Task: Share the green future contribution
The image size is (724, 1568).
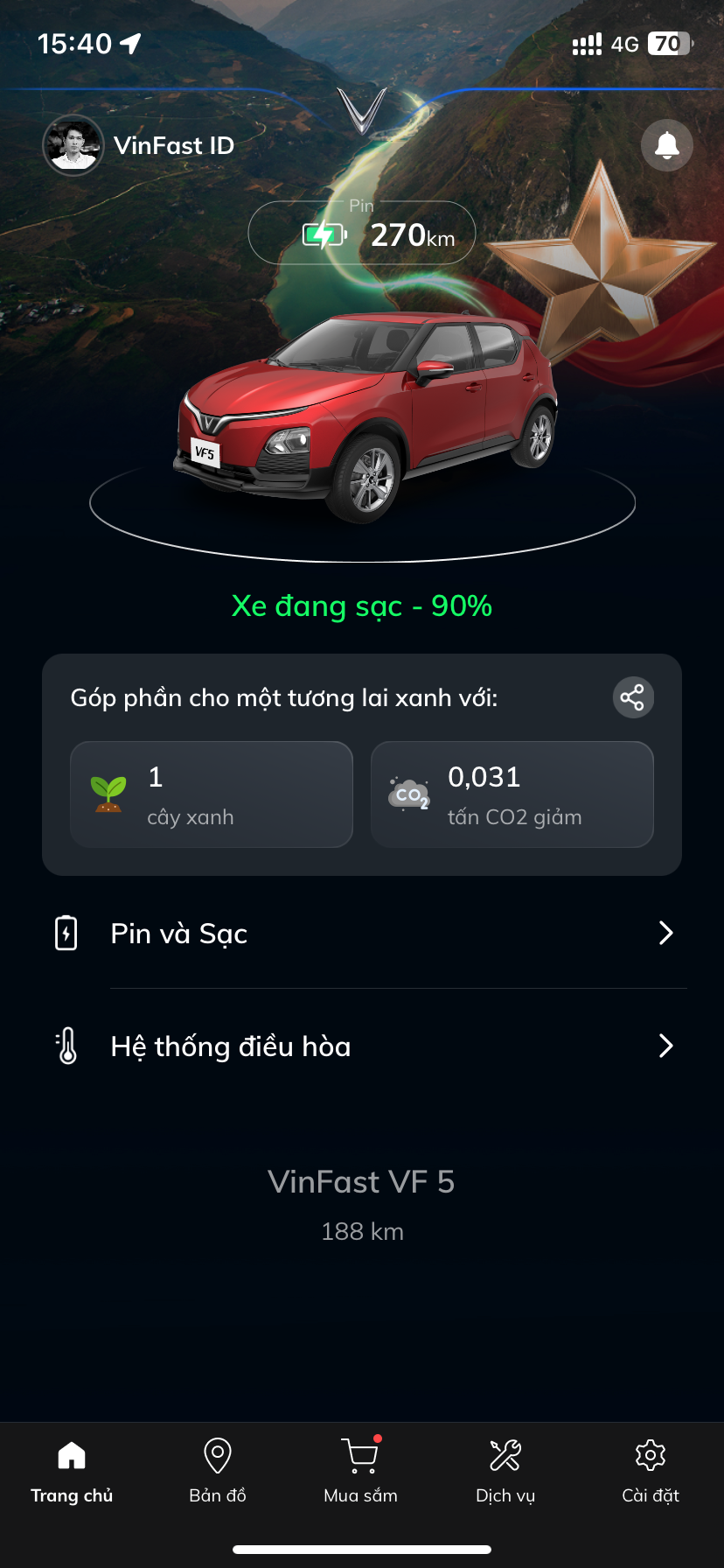Action: pyautogui.click(x=632, y=697)
